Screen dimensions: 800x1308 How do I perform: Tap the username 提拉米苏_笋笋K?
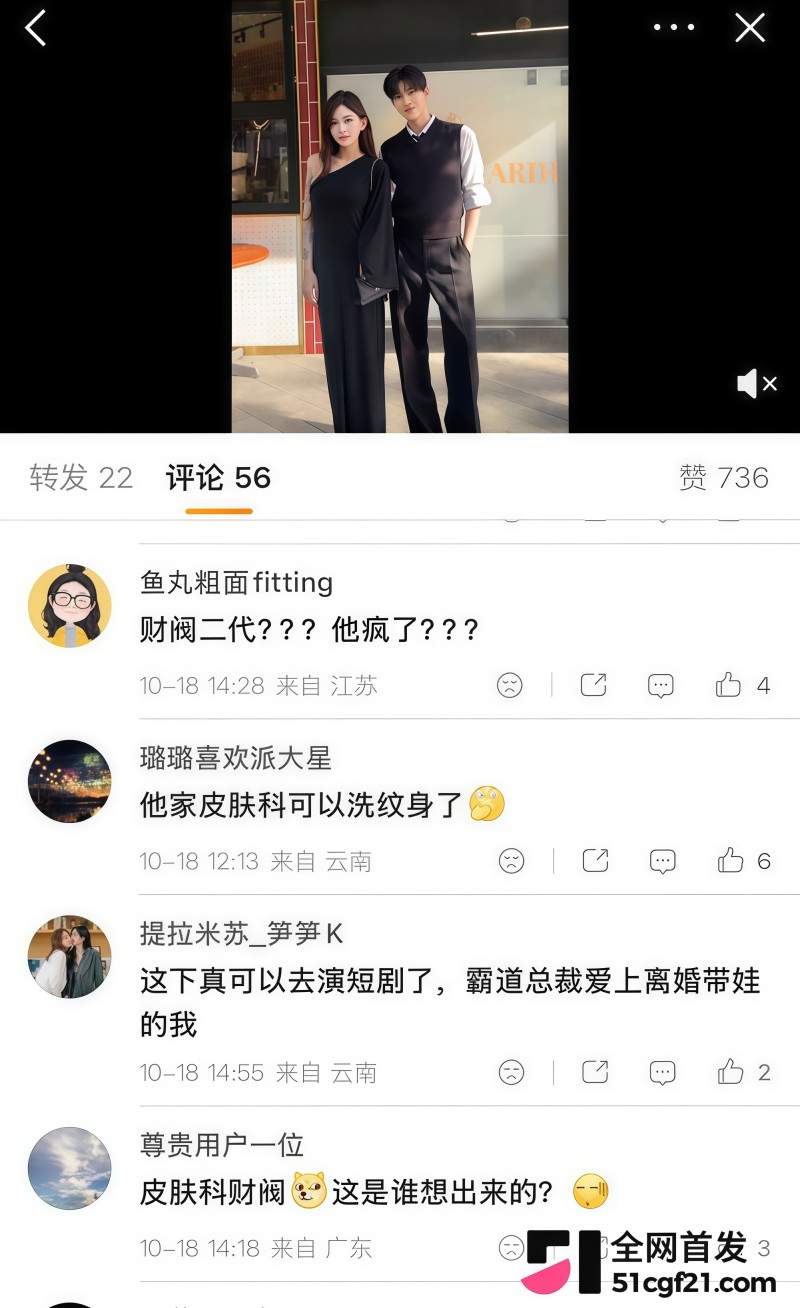[x=241, y=934]
